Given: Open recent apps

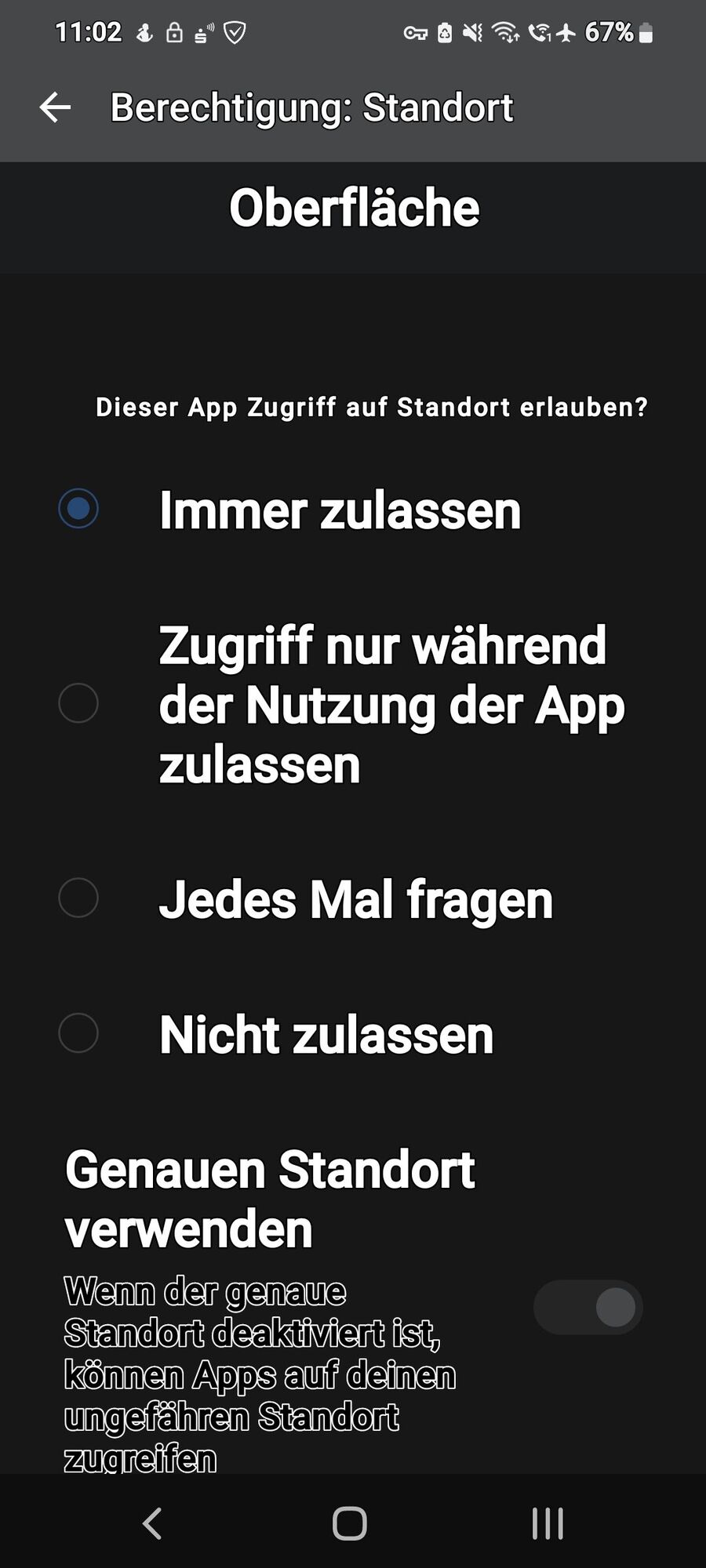Looking at the screenshot, I should [x=548, y=1523].
